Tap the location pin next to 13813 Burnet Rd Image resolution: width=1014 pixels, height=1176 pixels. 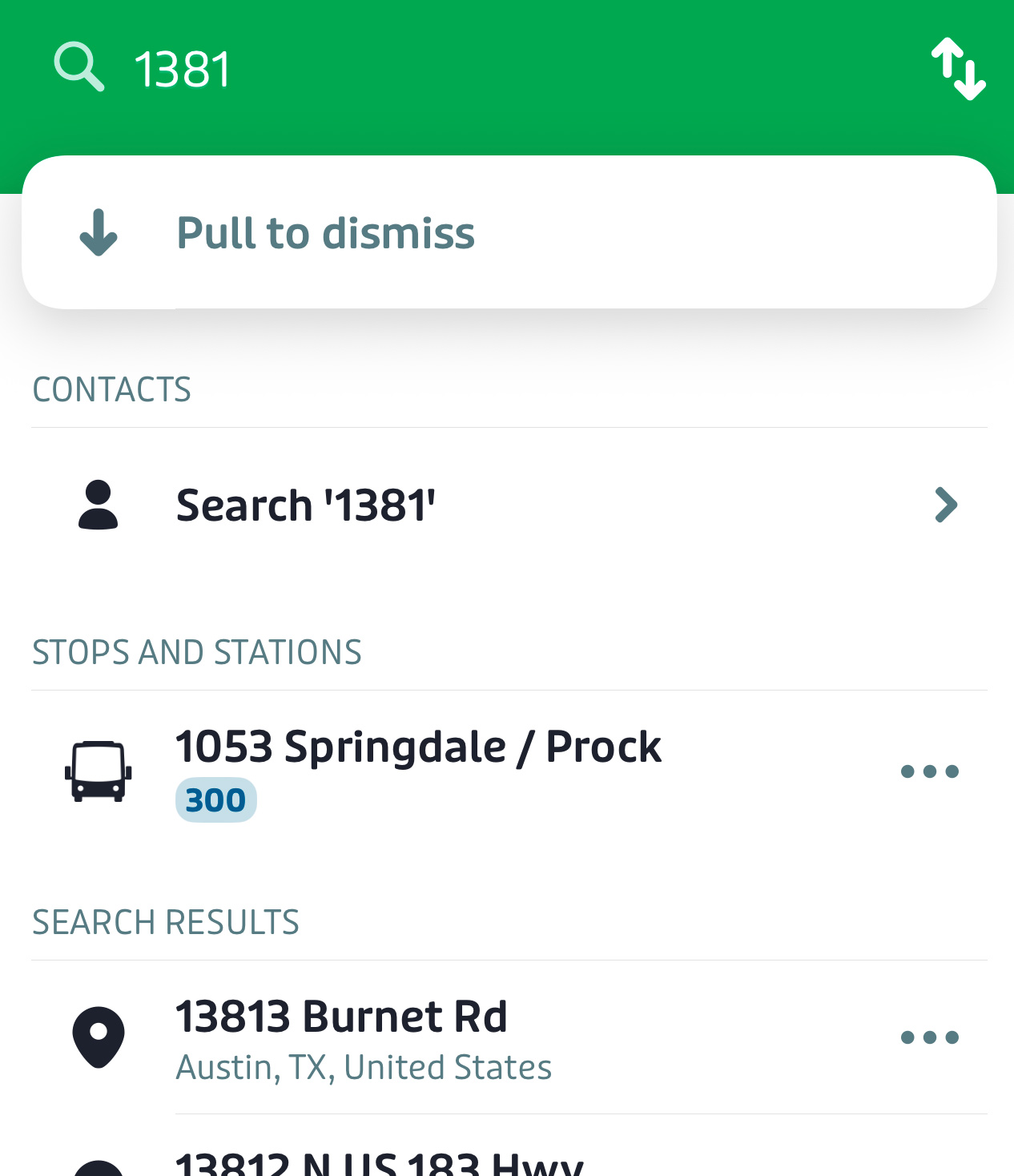pos(97,1035)
